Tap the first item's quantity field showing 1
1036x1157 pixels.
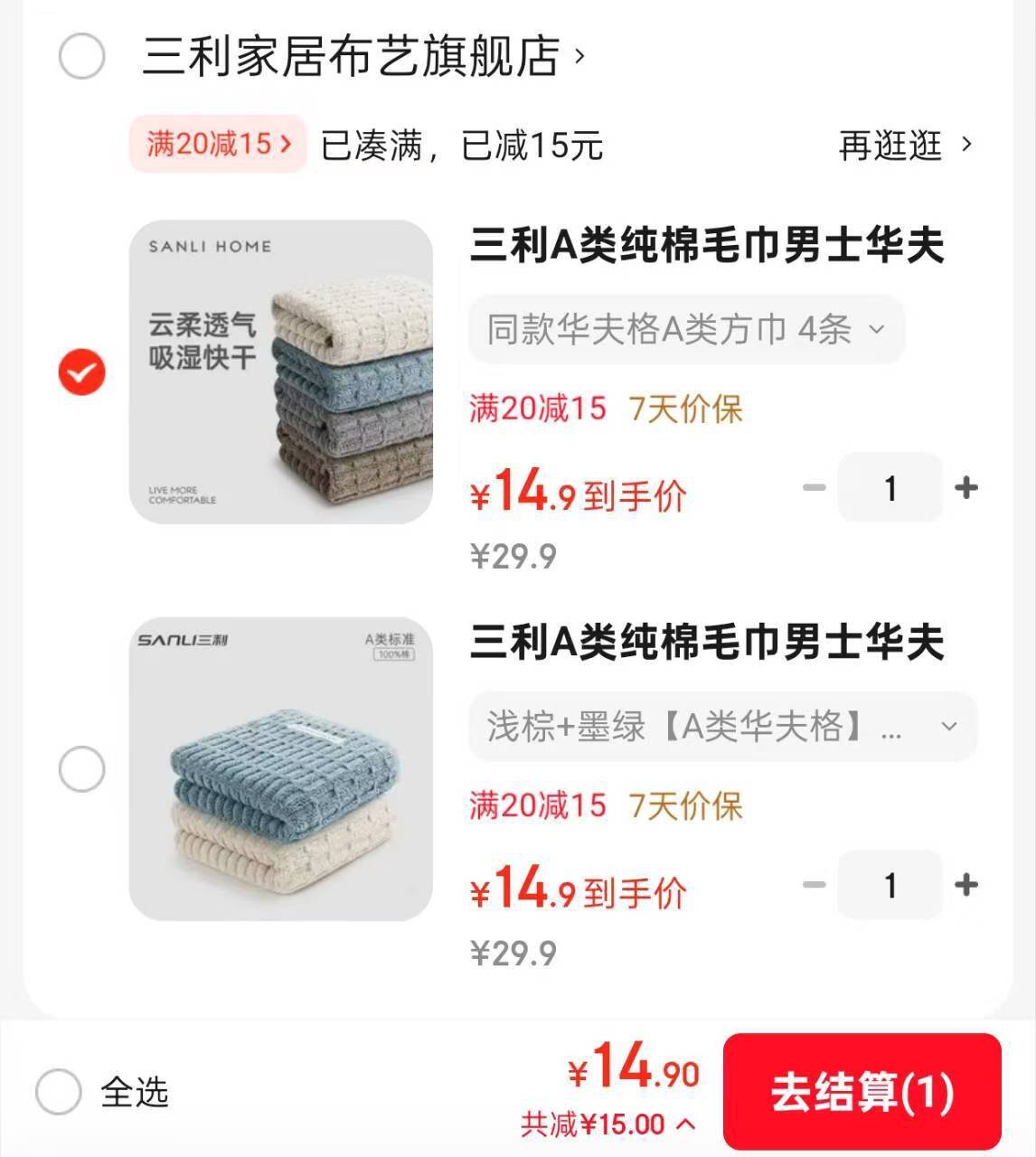tap(890, 488)
